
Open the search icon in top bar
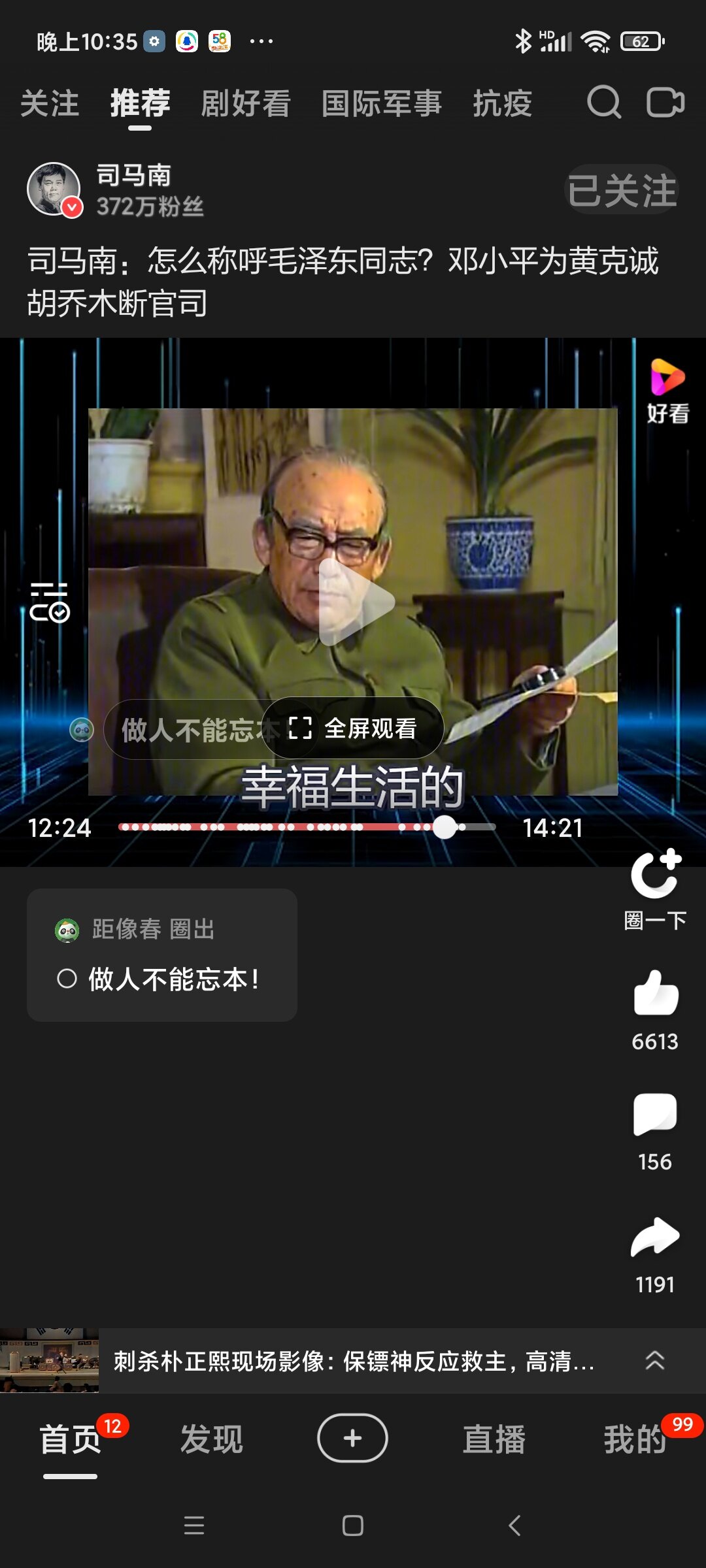point(603,103)
